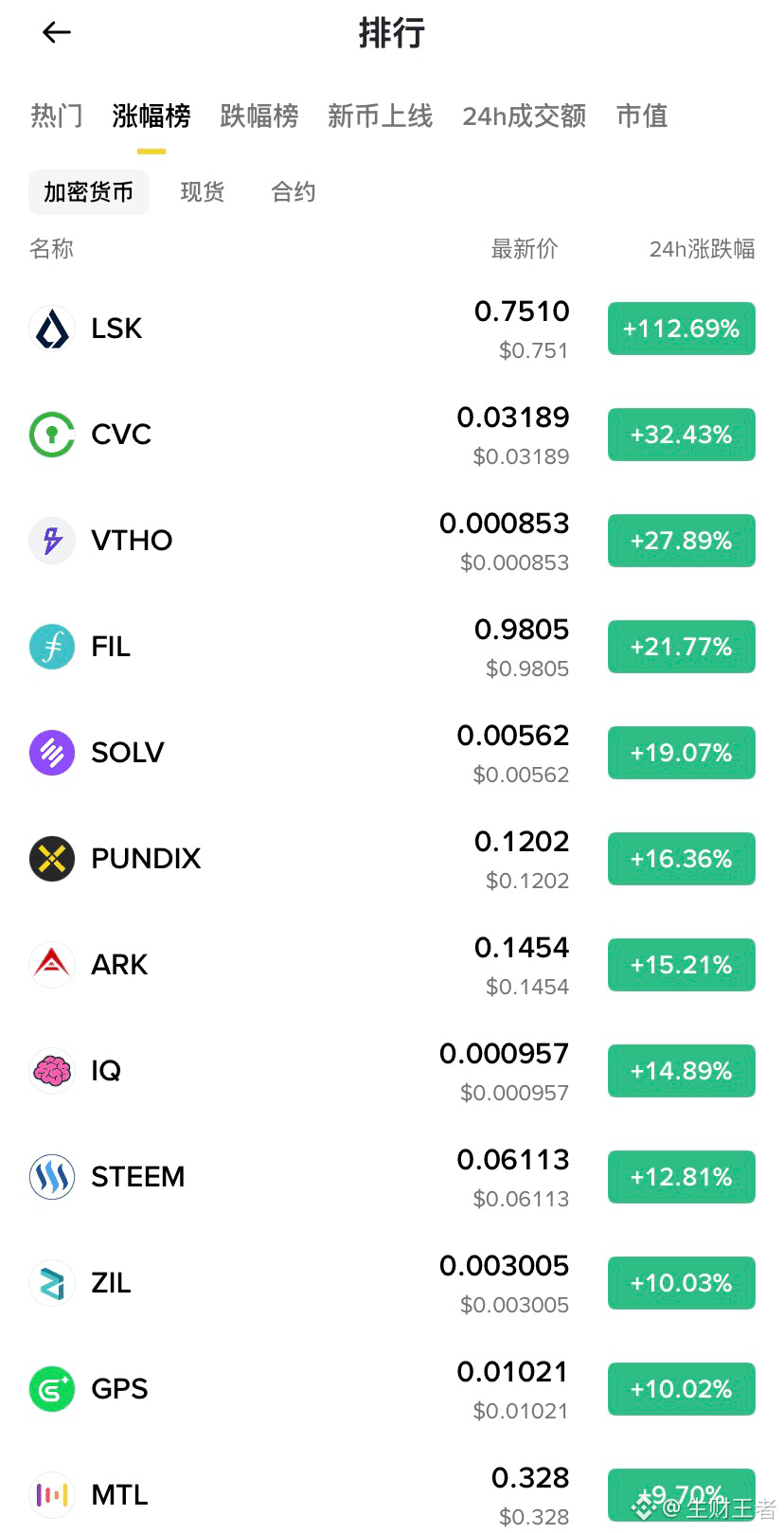Select the 加密货币 filter chip
Viewport: 784px width, 1533px height.
pyautogui.click(x=89, y=192)
